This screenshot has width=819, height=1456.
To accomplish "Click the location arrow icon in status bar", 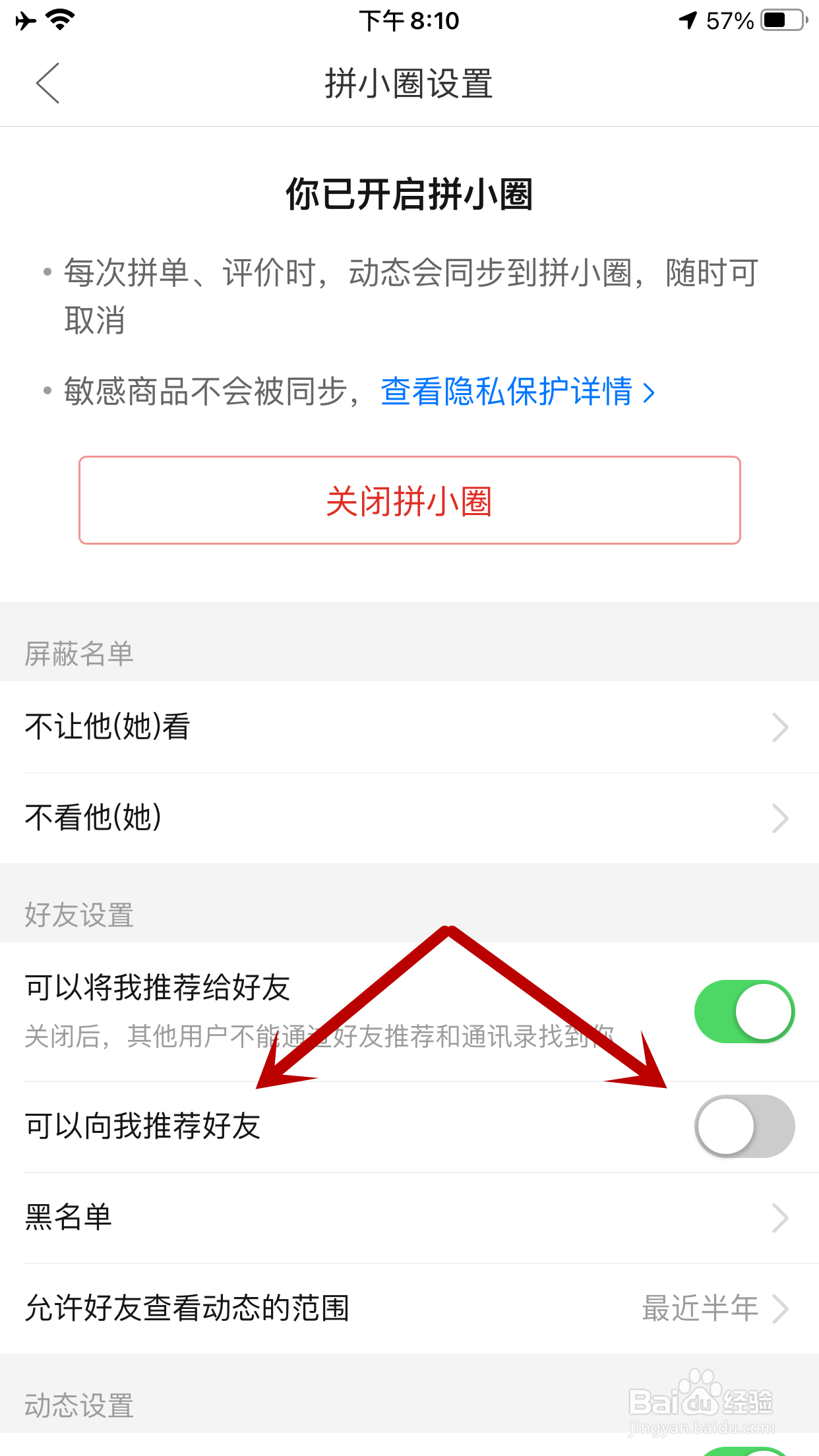I will click(x=686, y=20).
